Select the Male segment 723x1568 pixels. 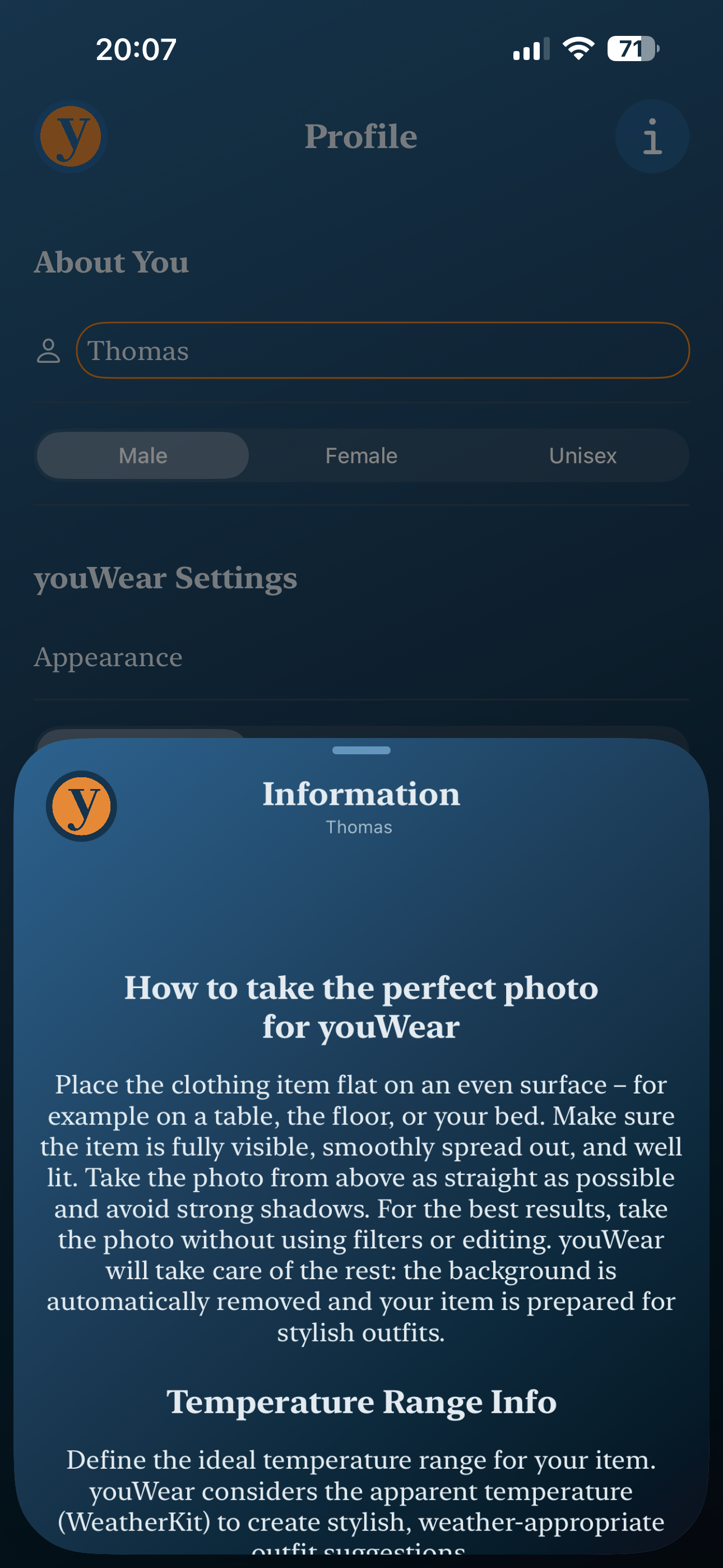[x=143, y=455]
